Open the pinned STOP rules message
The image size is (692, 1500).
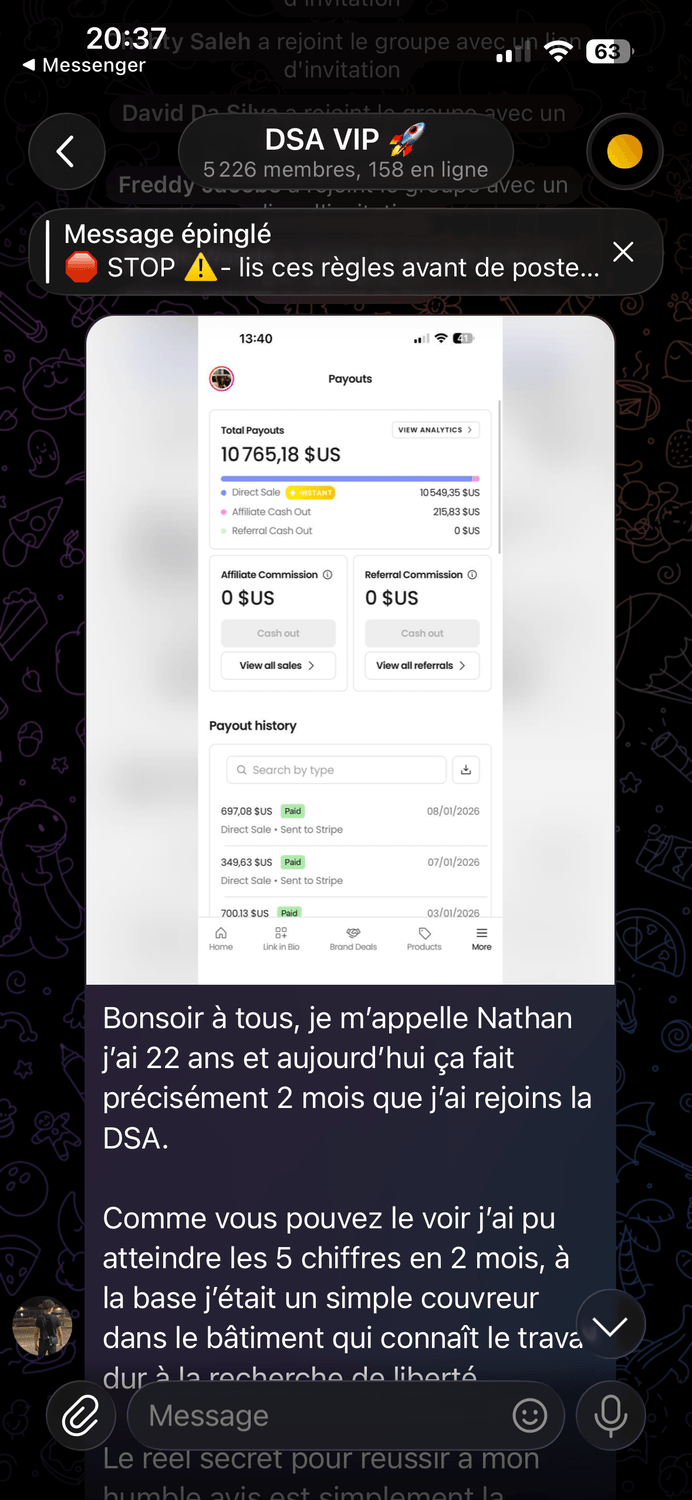pyautogui.click(x=330, y=252)
